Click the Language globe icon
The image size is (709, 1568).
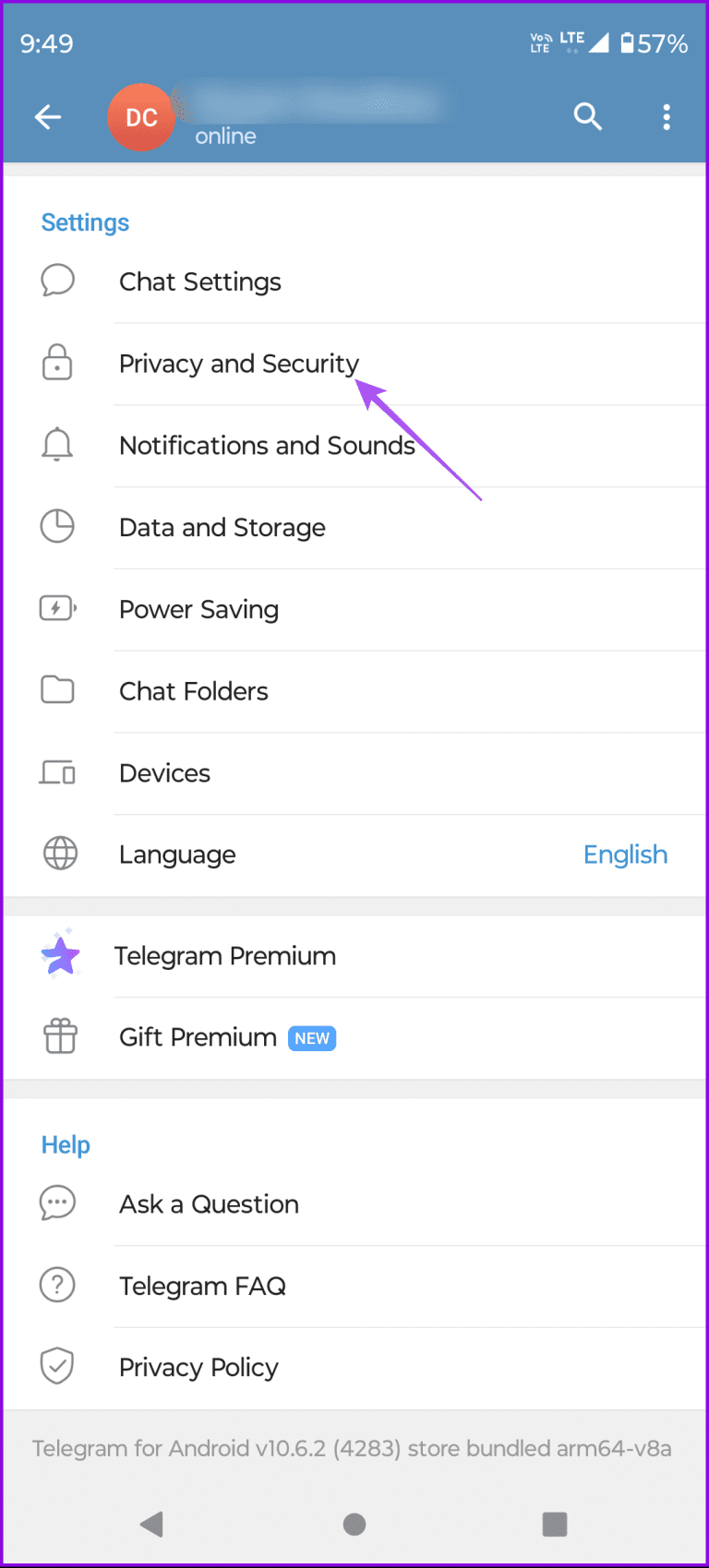tap(60, 854)
